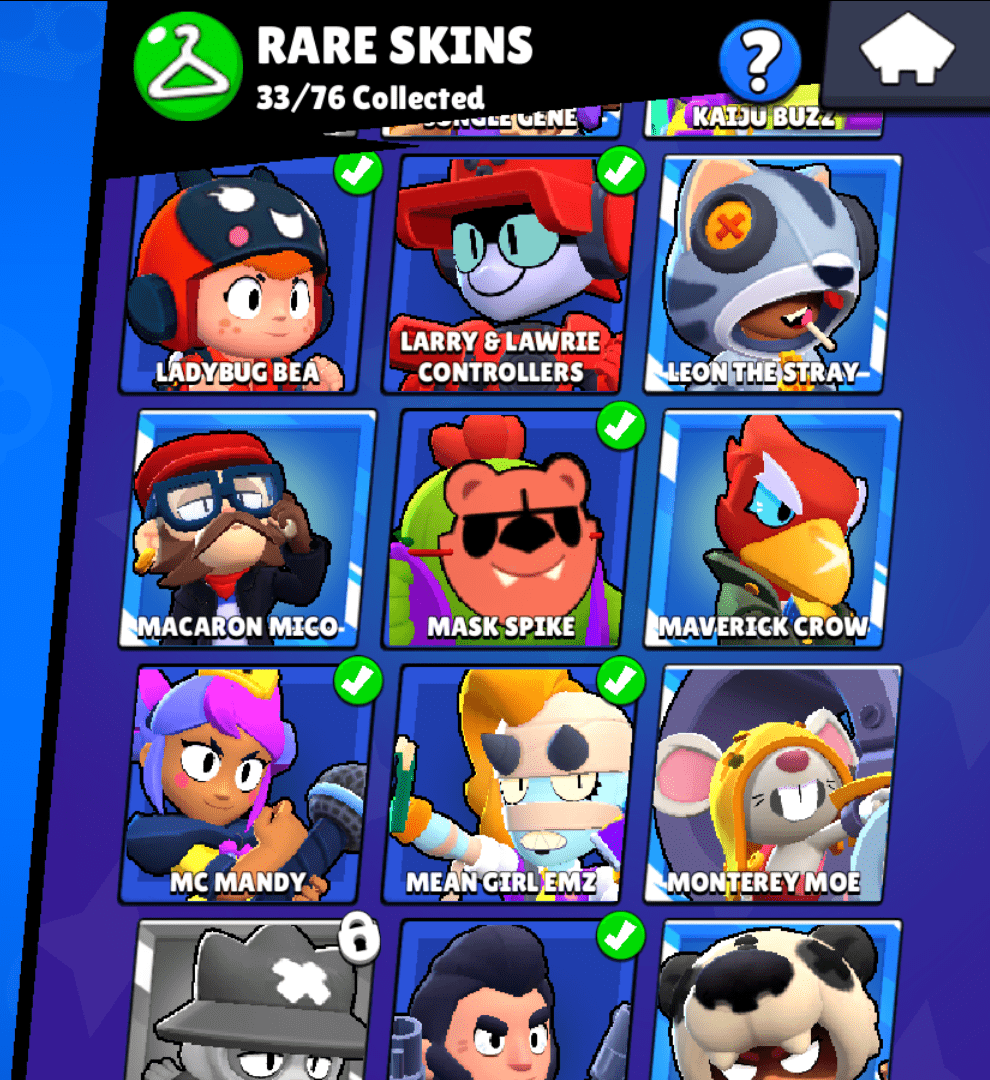Tap the locked grey hat skin
Screen dimensions: 990x1080
(x=250, y=1005)
